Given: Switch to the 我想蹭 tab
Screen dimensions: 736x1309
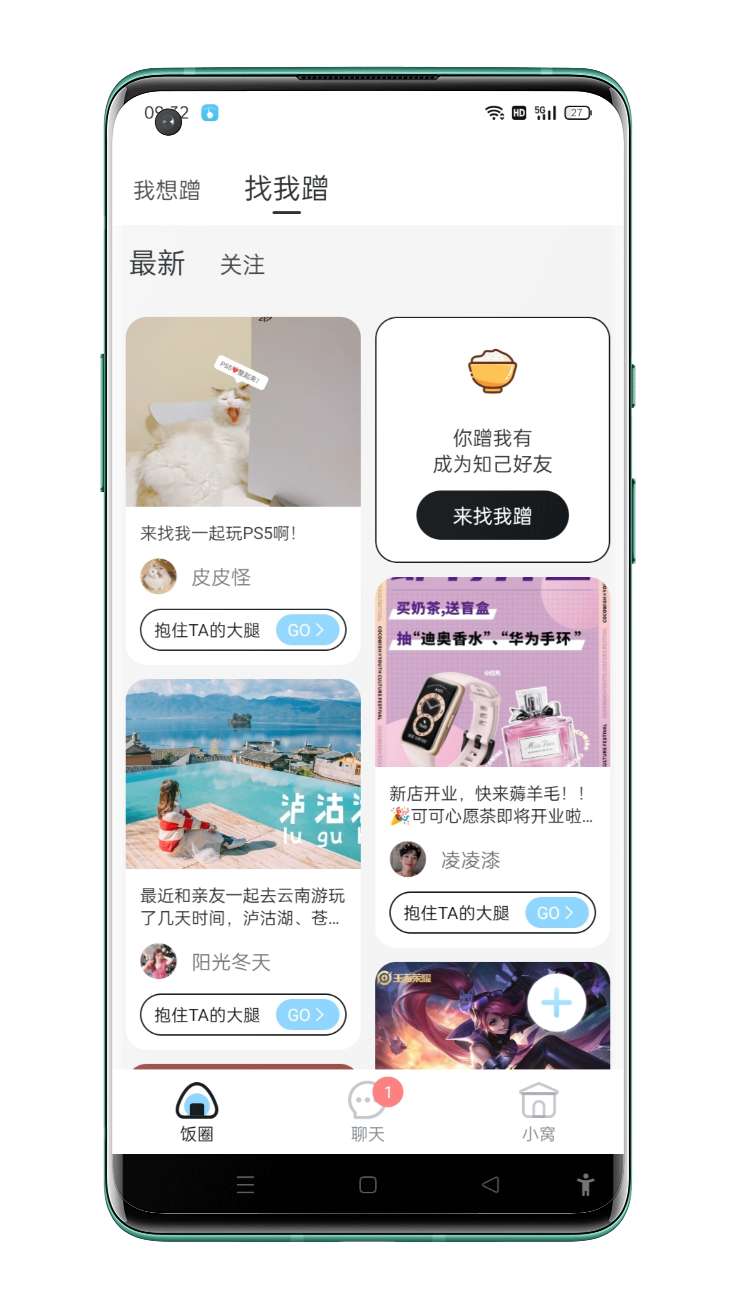Looking at the screenshot, I should [167, 190].
